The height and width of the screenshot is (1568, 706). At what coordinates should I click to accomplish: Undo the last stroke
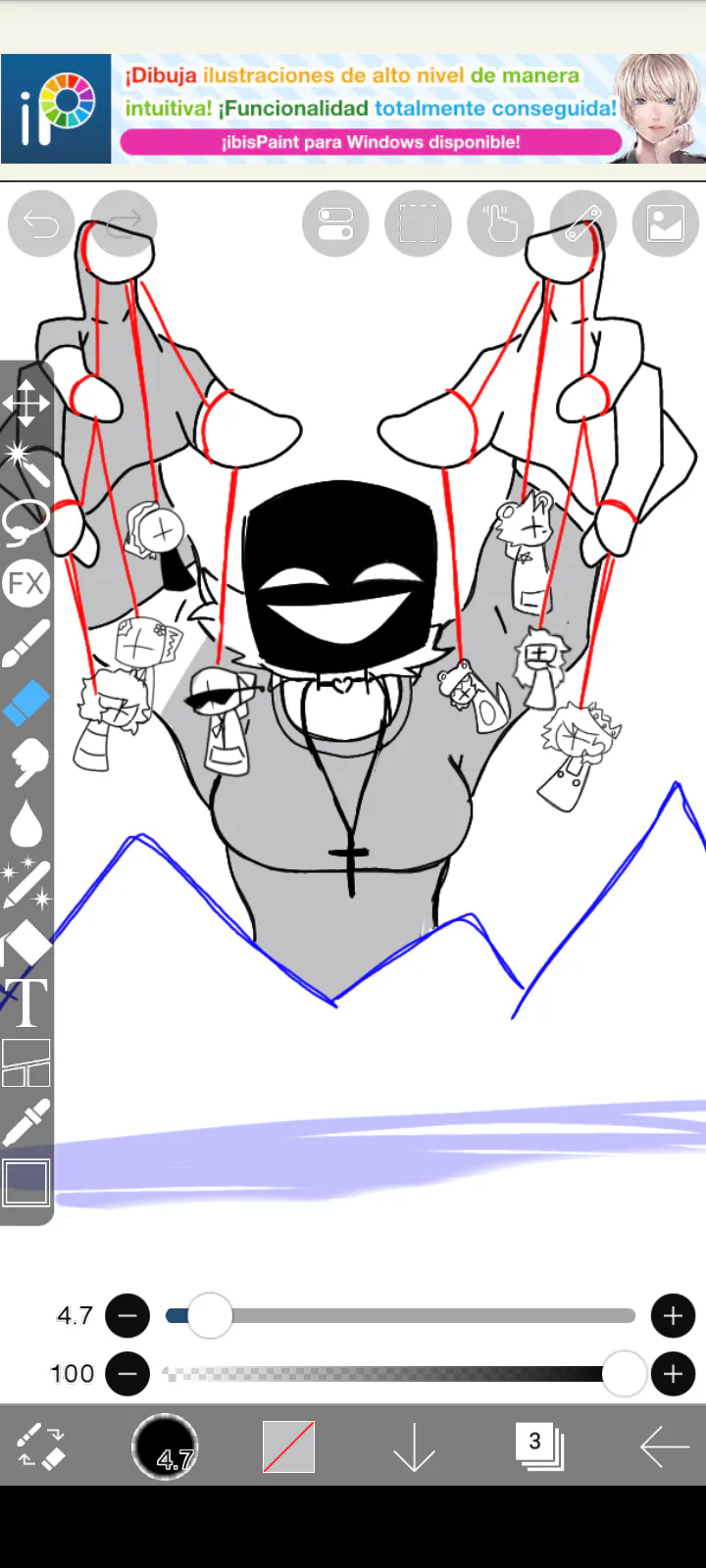(x=41, y=224)
